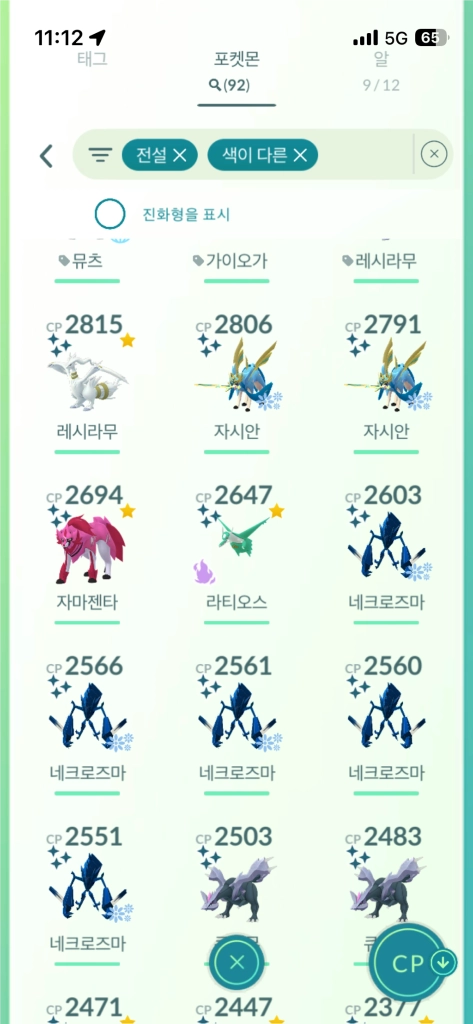Switch to the 알 tab
473x1024 pixels.
pos(381,59)
